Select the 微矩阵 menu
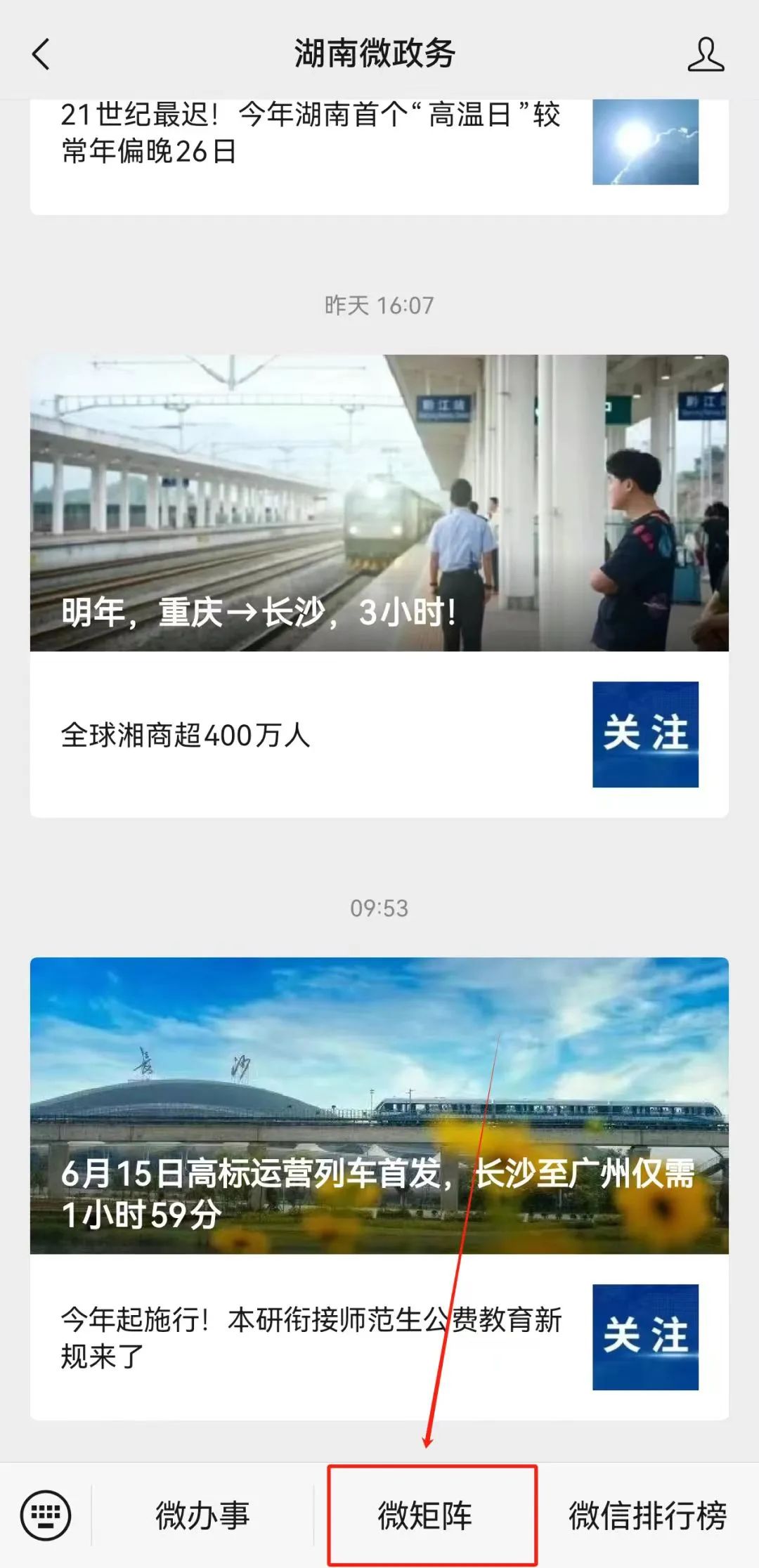 (426, 1515)
